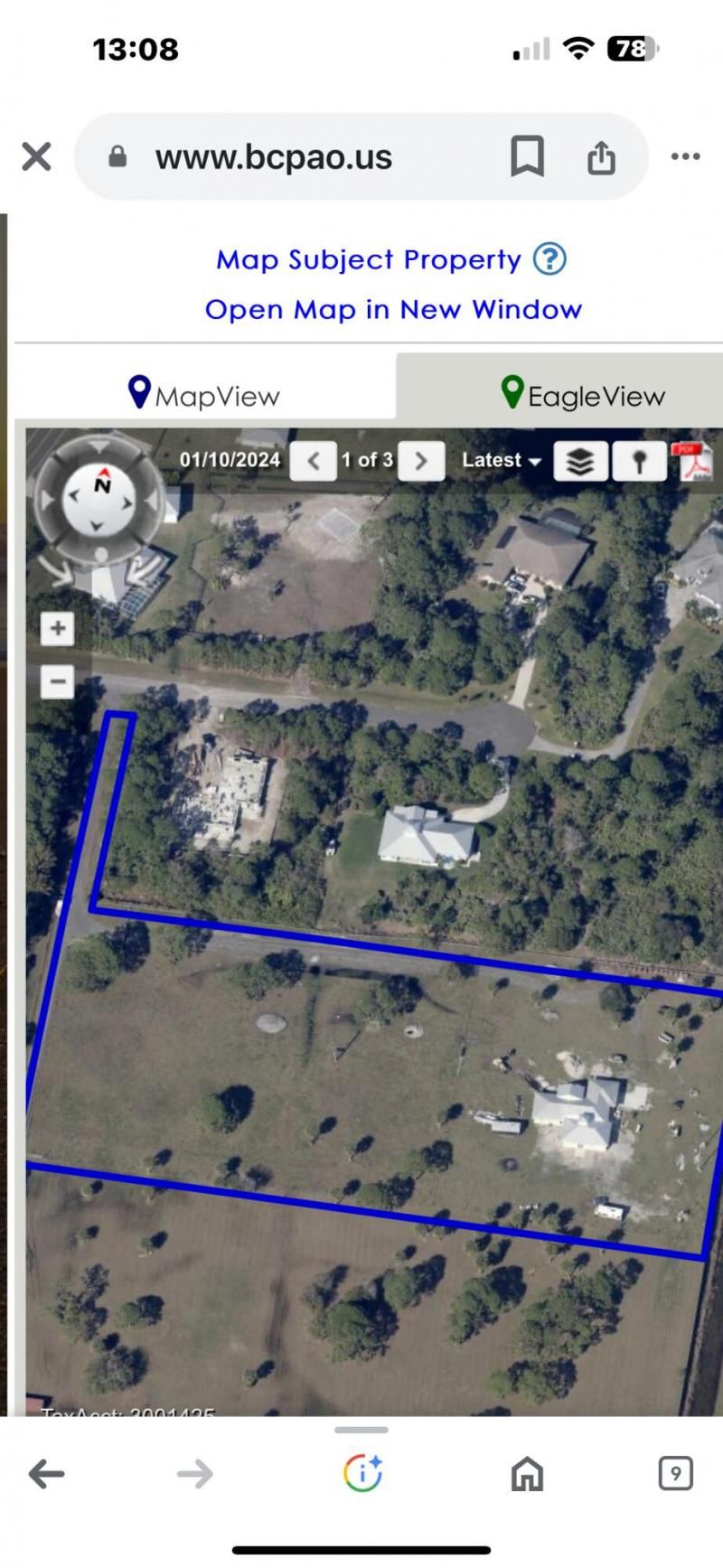Open the browser overflow menu
723x1568 pixels.
coord(684,156)
